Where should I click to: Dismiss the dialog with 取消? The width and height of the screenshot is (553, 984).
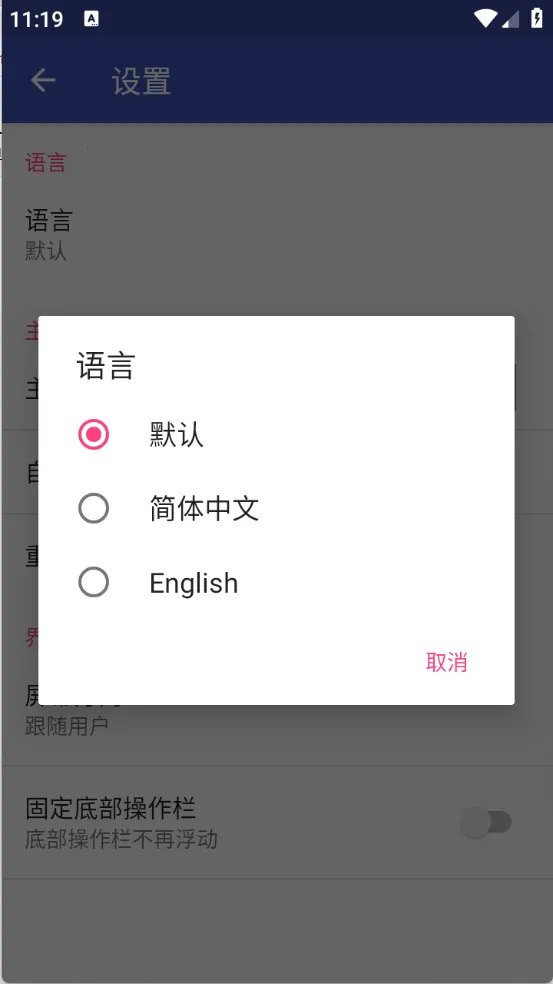pyautogui.click(x=446, y=662)
